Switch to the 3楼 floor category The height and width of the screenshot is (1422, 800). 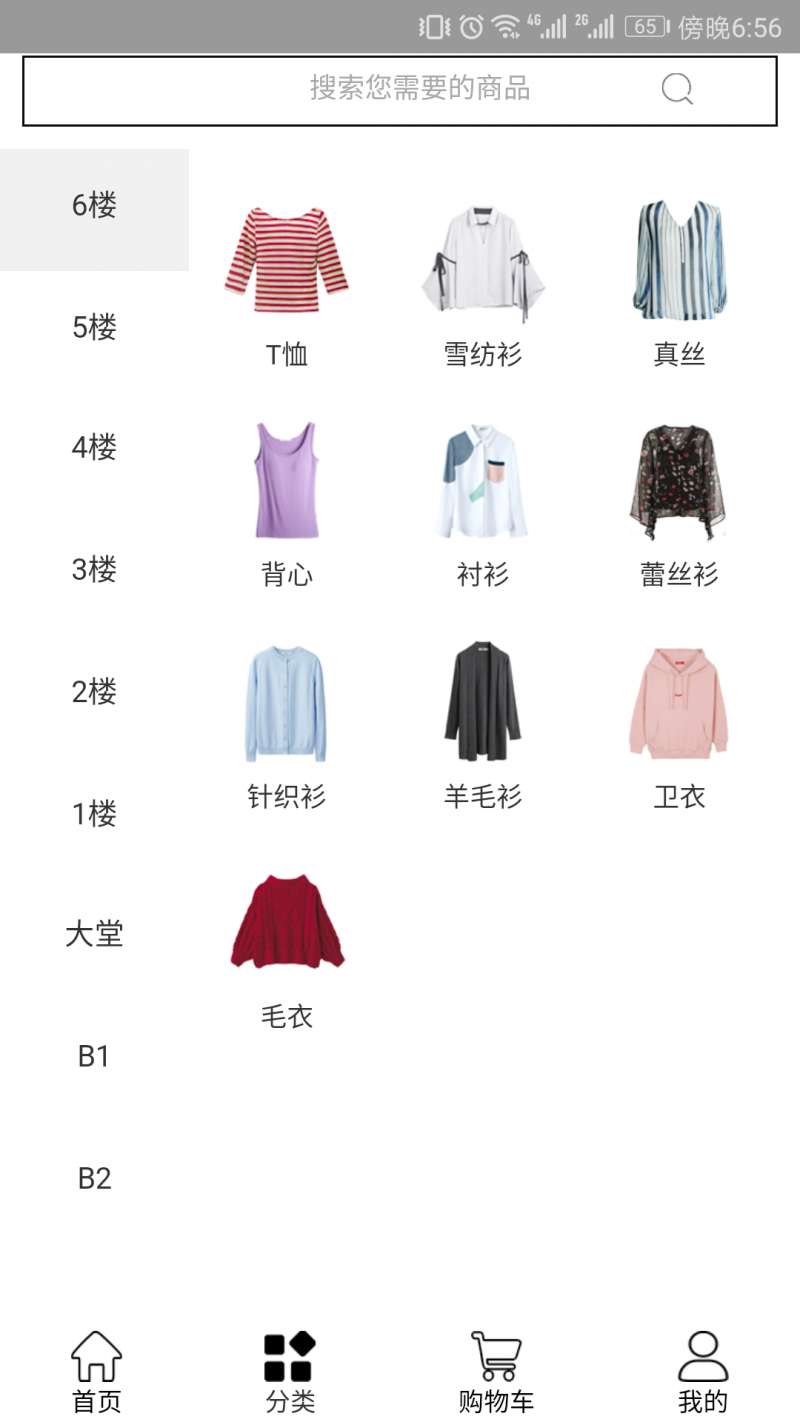tap(94, 570)
